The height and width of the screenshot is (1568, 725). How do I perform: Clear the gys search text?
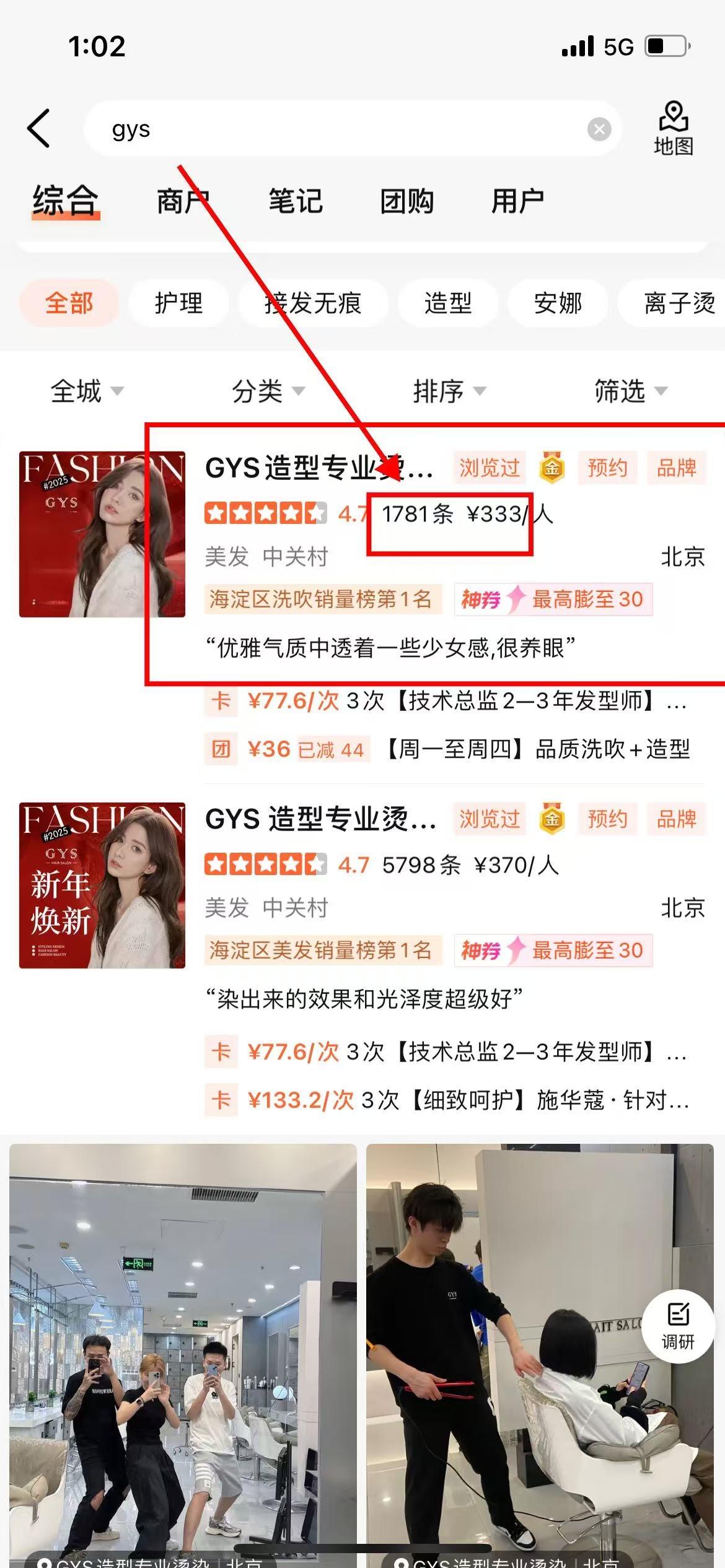click(599, 129)
